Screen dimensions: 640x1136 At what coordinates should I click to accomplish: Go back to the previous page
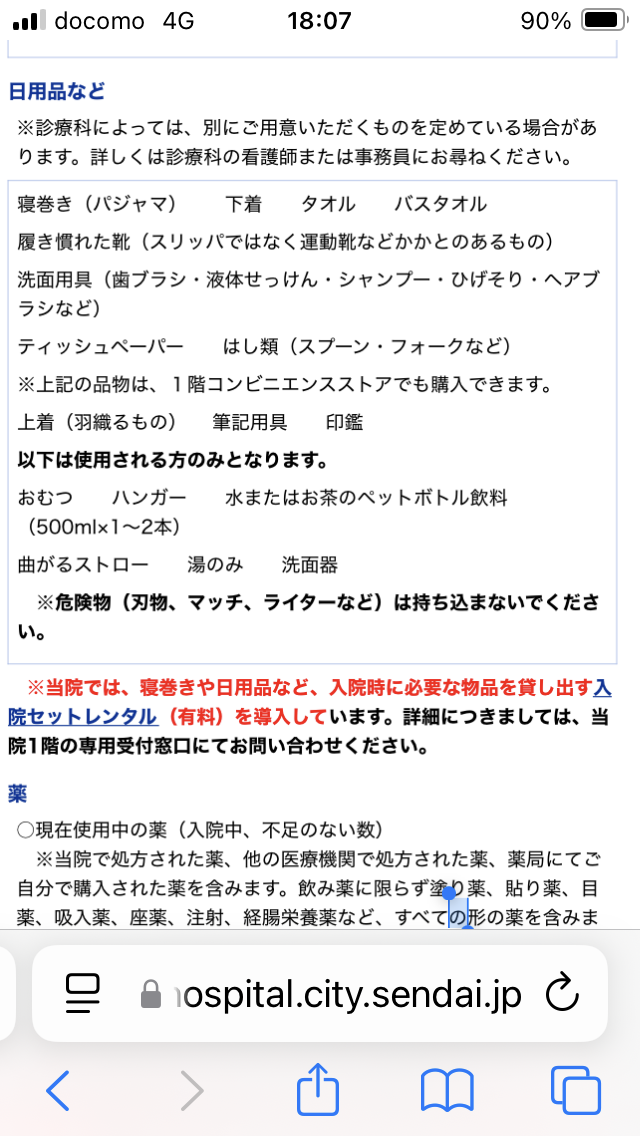coord(58,1089)
